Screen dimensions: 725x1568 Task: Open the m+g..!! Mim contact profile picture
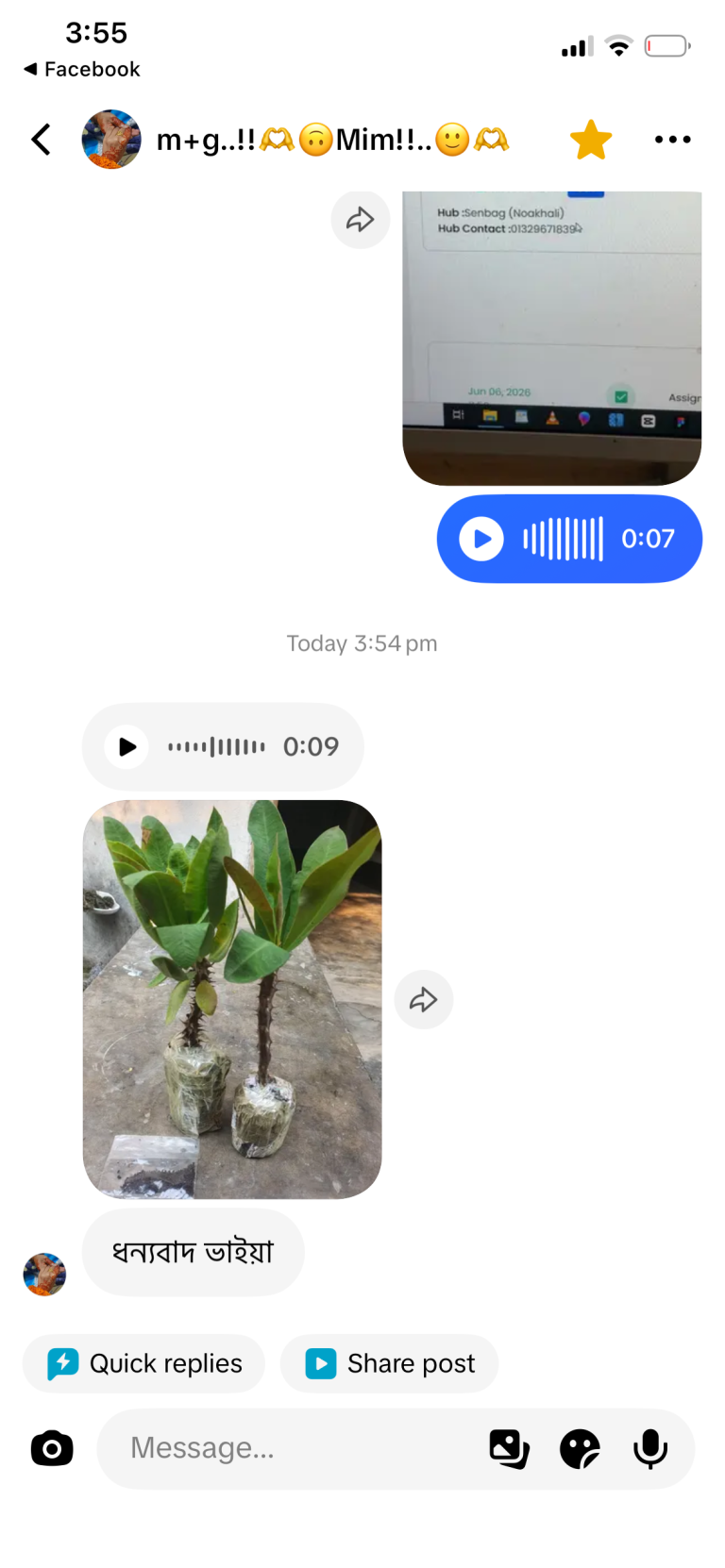111,140
